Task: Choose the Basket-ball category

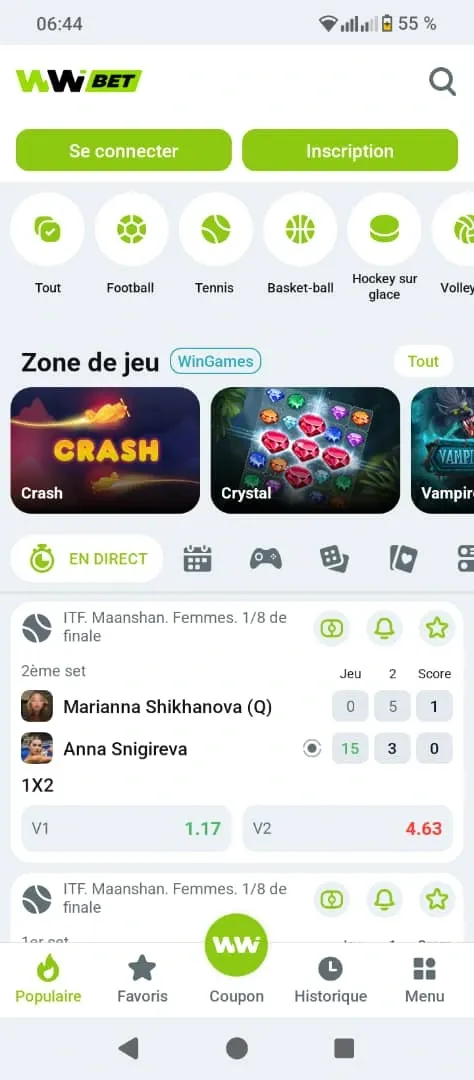Action: click(x=300, y=245)
